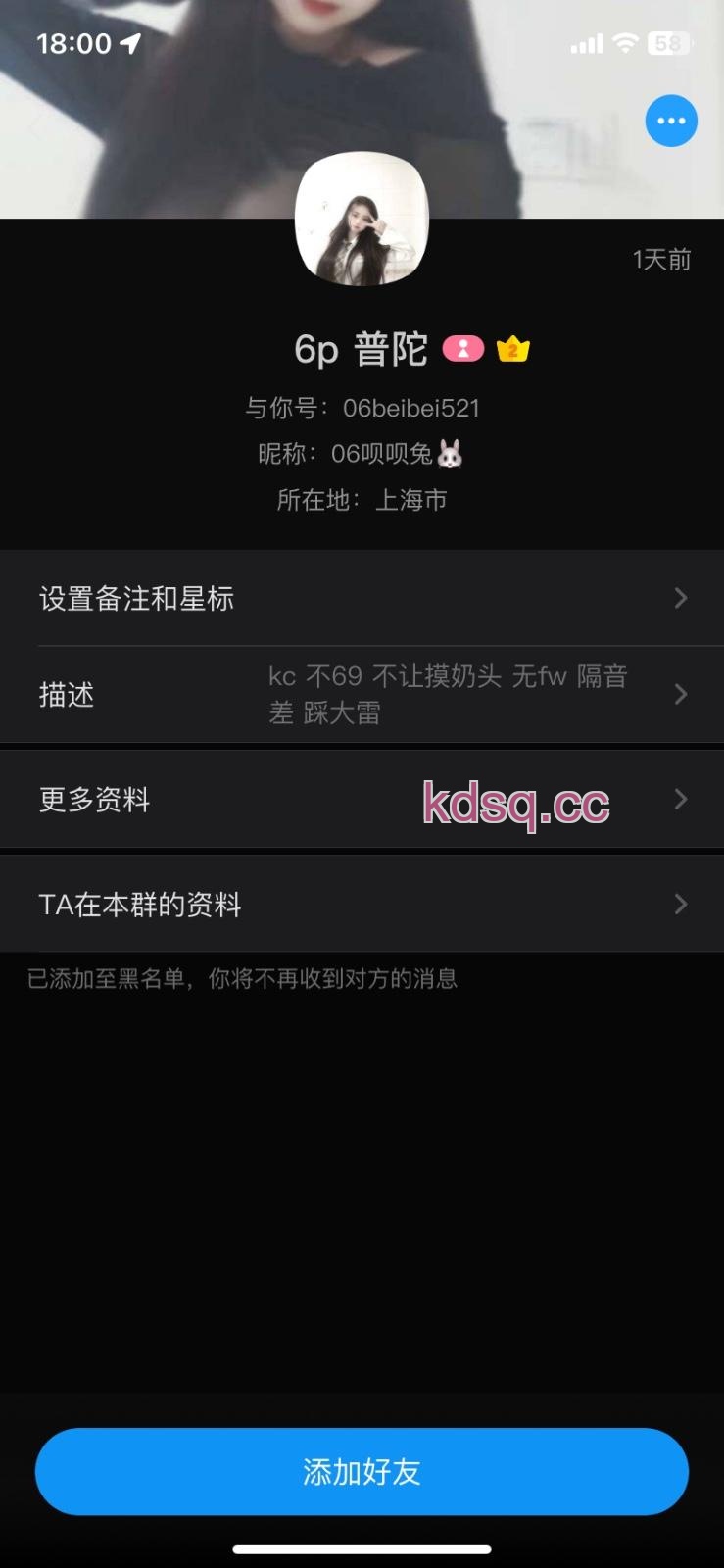View TA在本群的资料

[362, 904]
